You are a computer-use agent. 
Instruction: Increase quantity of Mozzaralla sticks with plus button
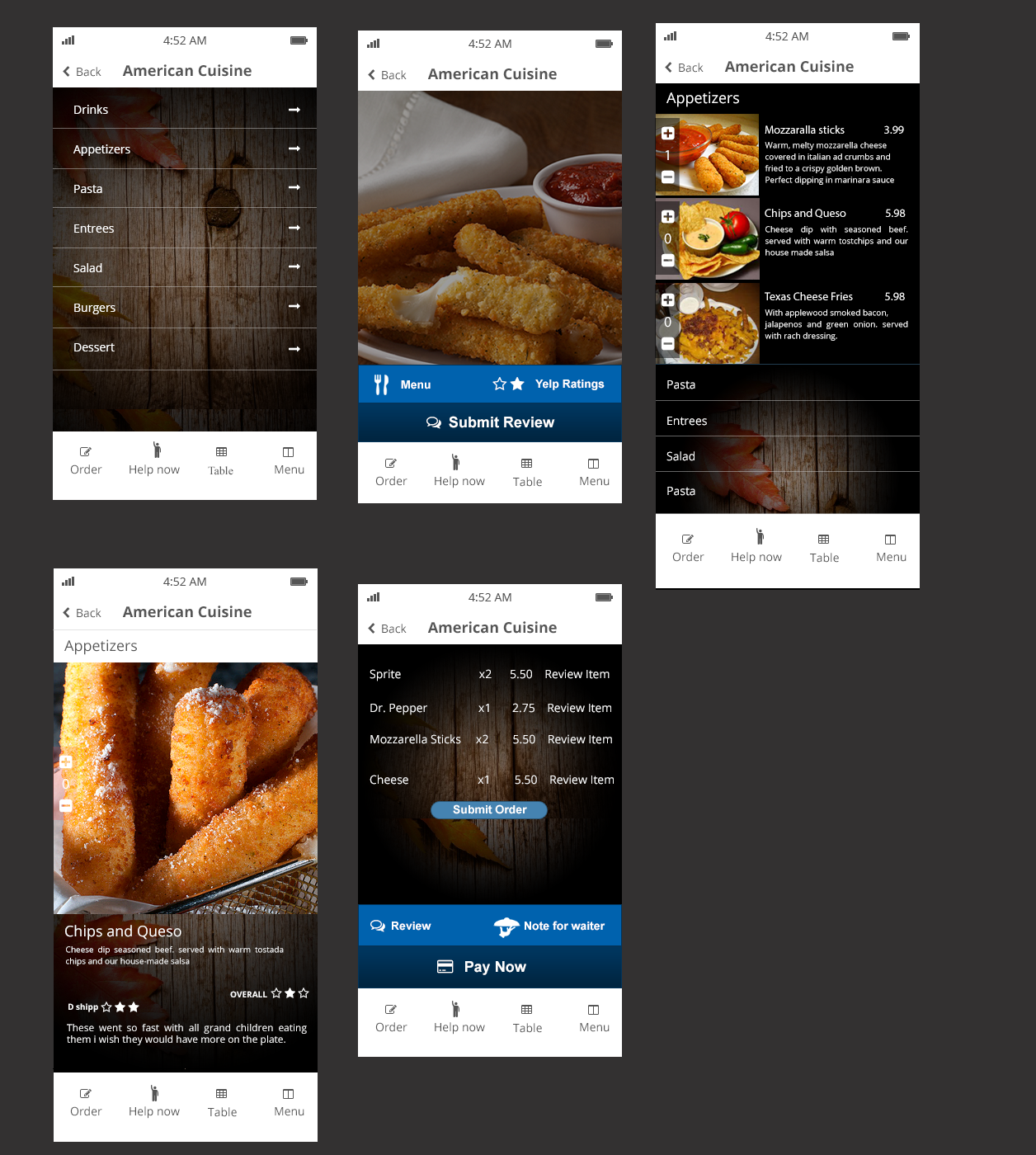[x=668, y=133]
